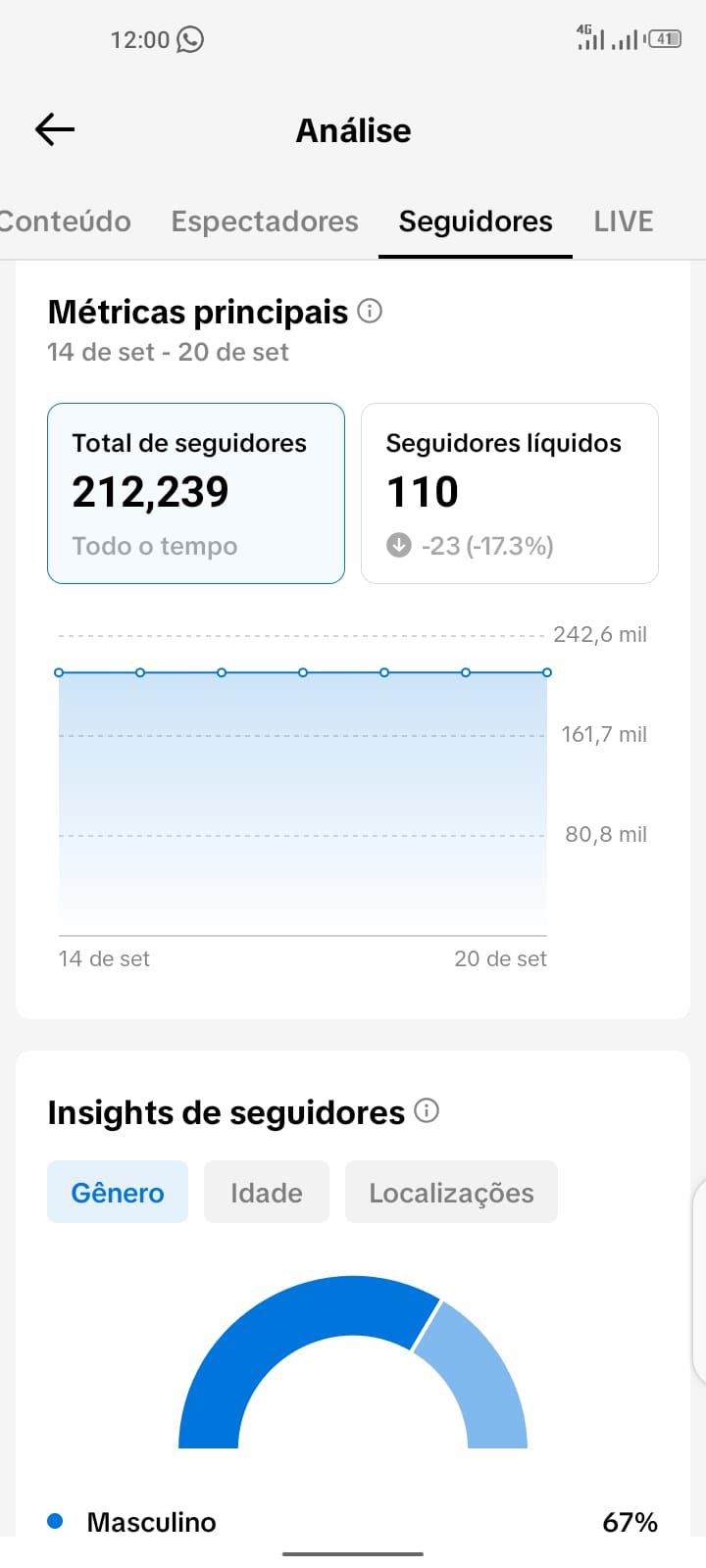Open info icon beside Insights de seguidores

(x=427, y=1111)
